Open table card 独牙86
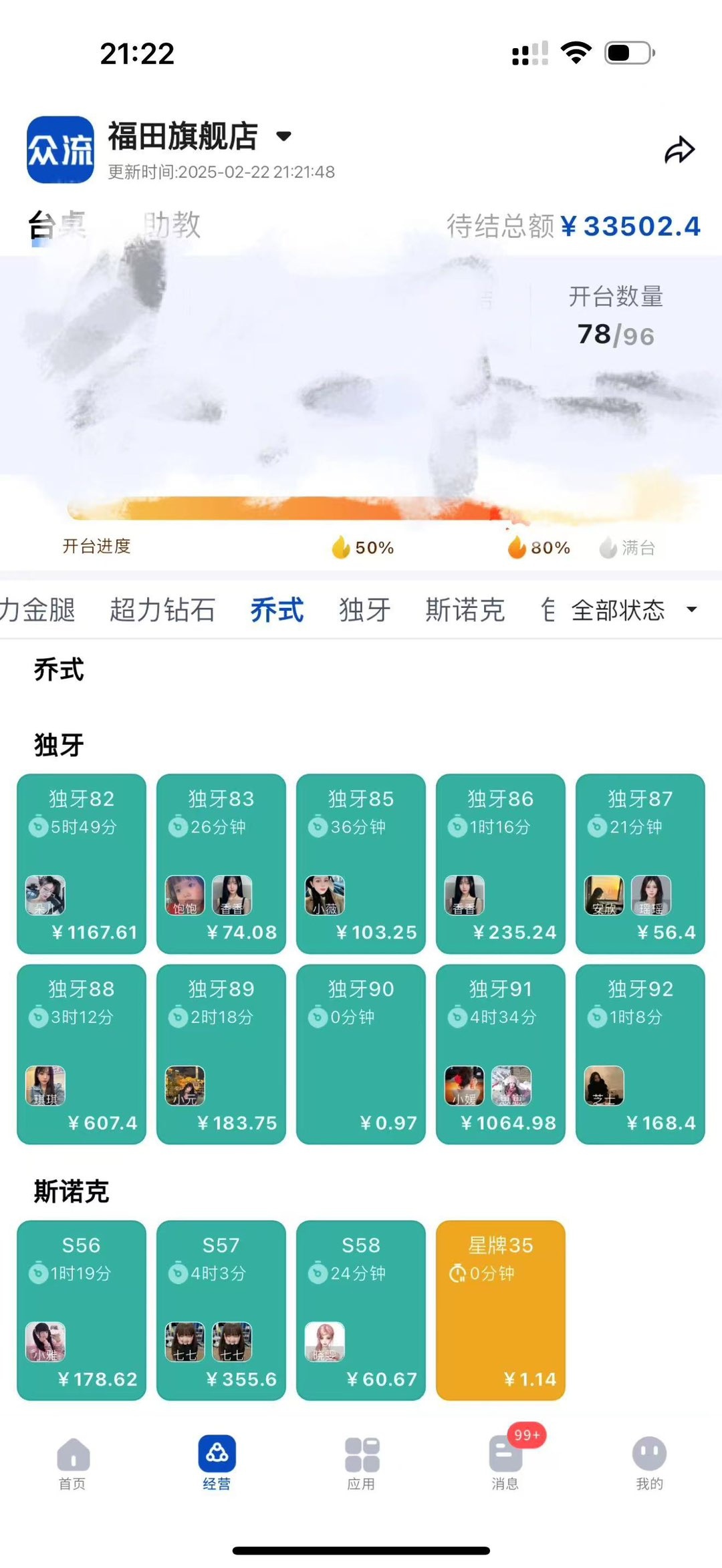This screenshot has width=722, height=1568. coord(500,863)
